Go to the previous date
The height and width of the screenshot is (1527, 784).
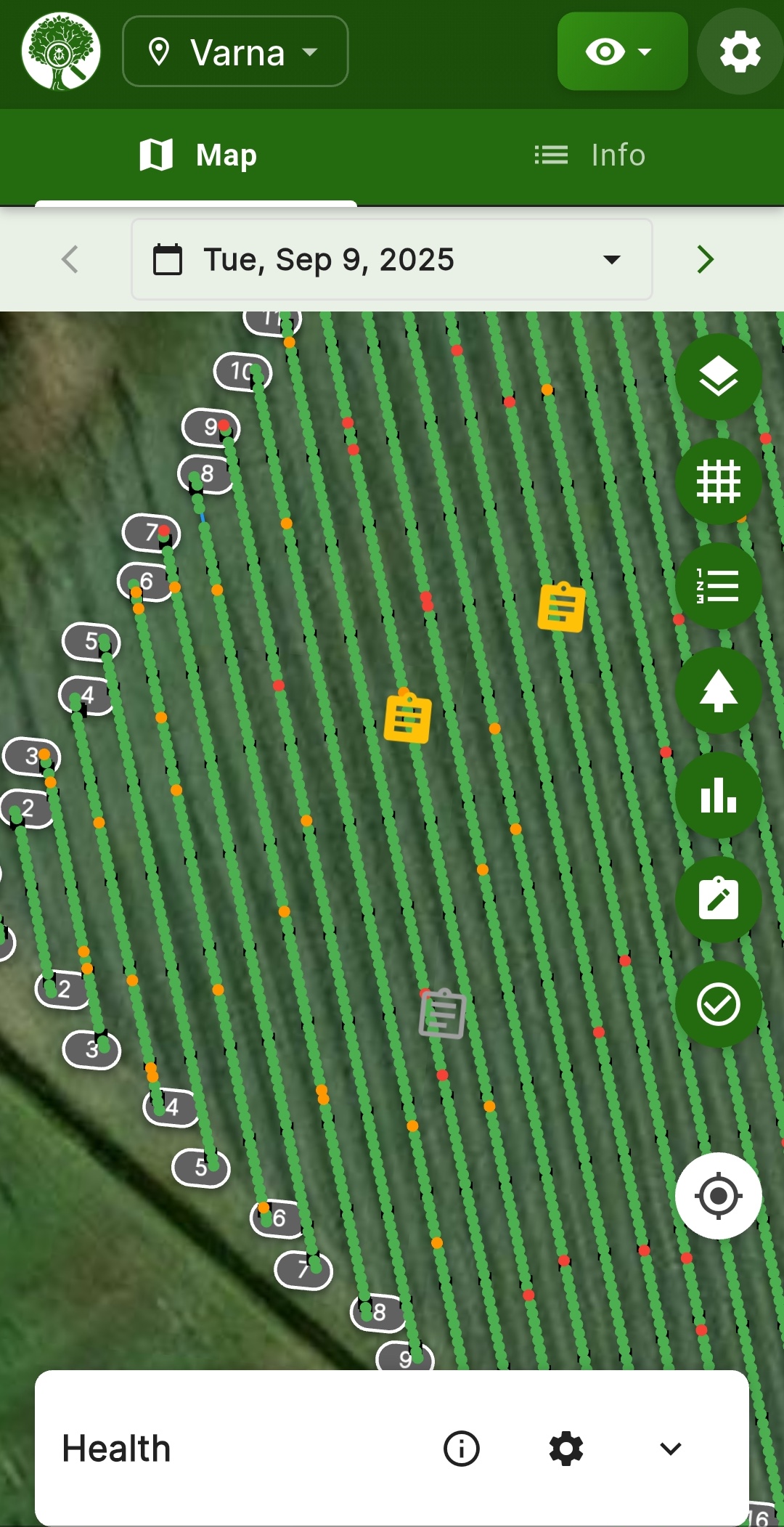pyautogui.click(x=70, y=259)
